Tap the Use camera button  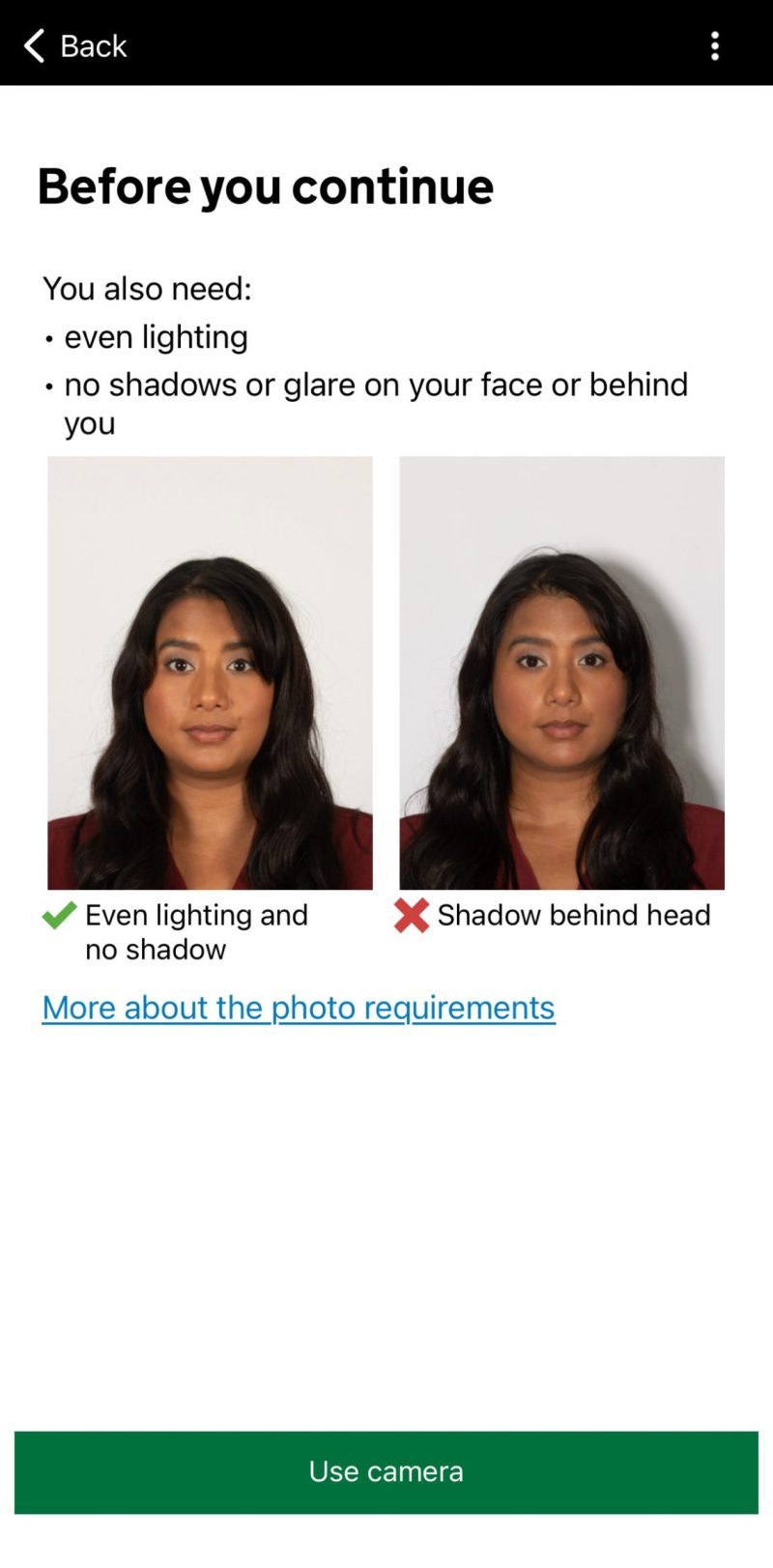point(386,1471)
